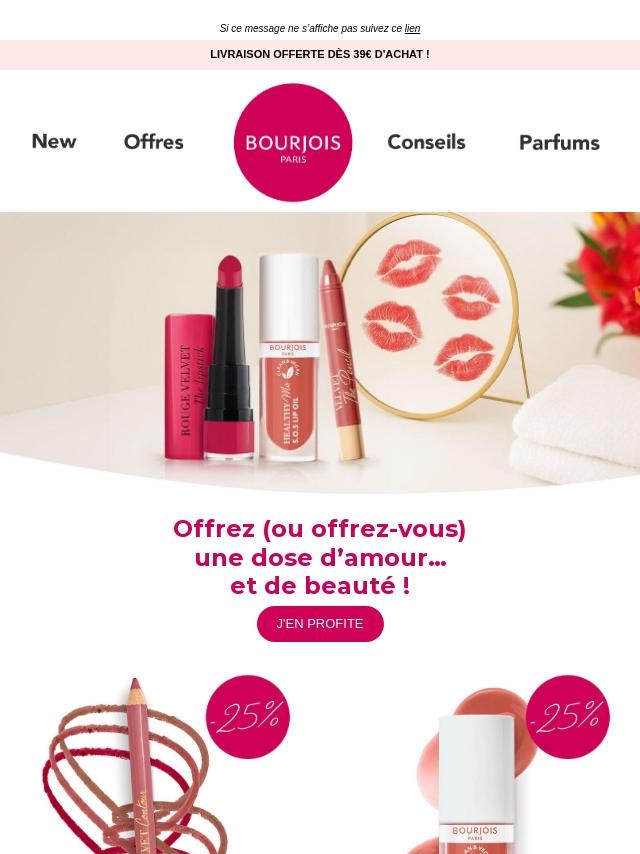
Task: Tap the J'EN PROFITE button
Action: click(x=320, y=624)
